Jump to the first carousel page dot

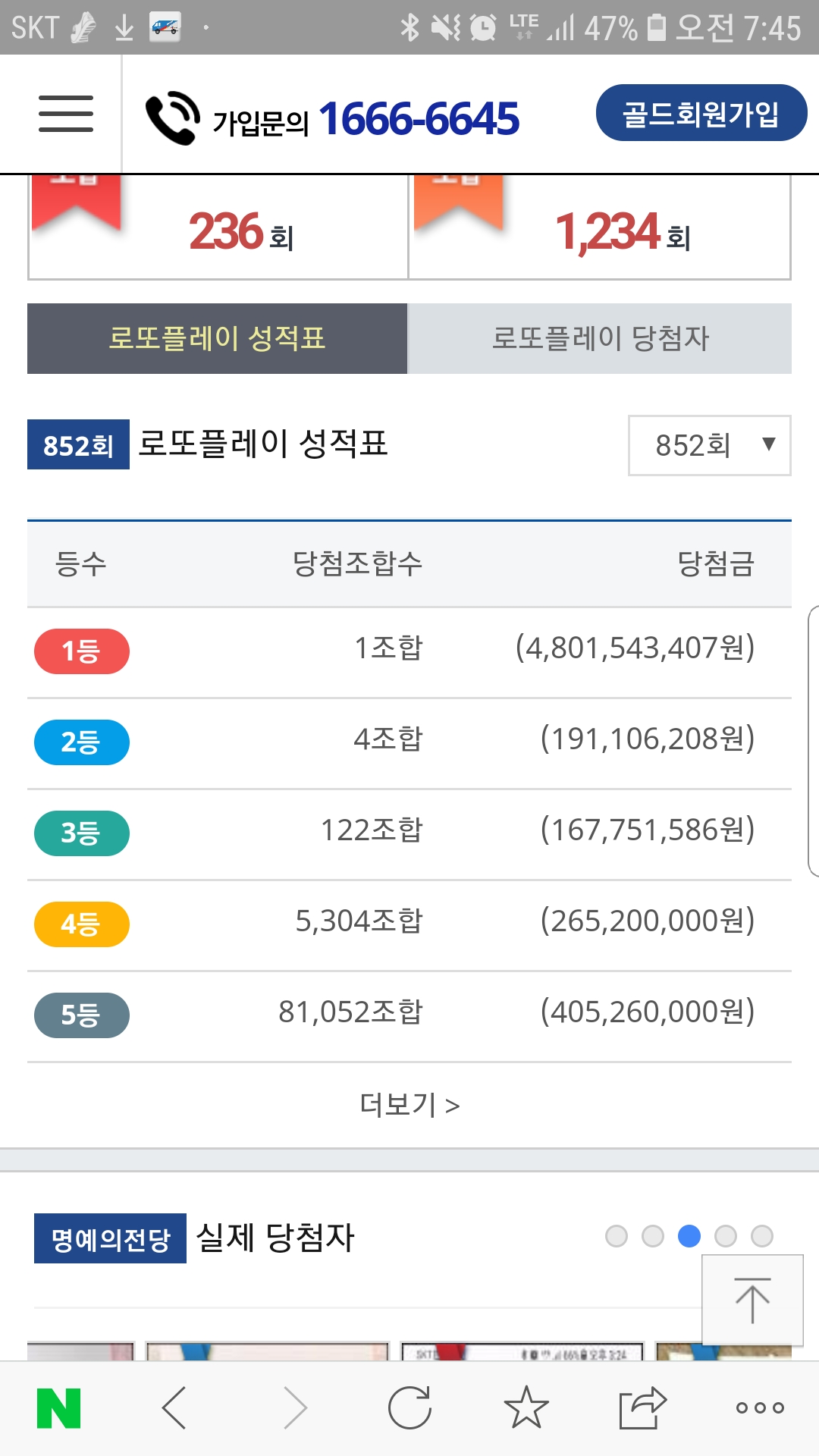tap(617, 1236)
